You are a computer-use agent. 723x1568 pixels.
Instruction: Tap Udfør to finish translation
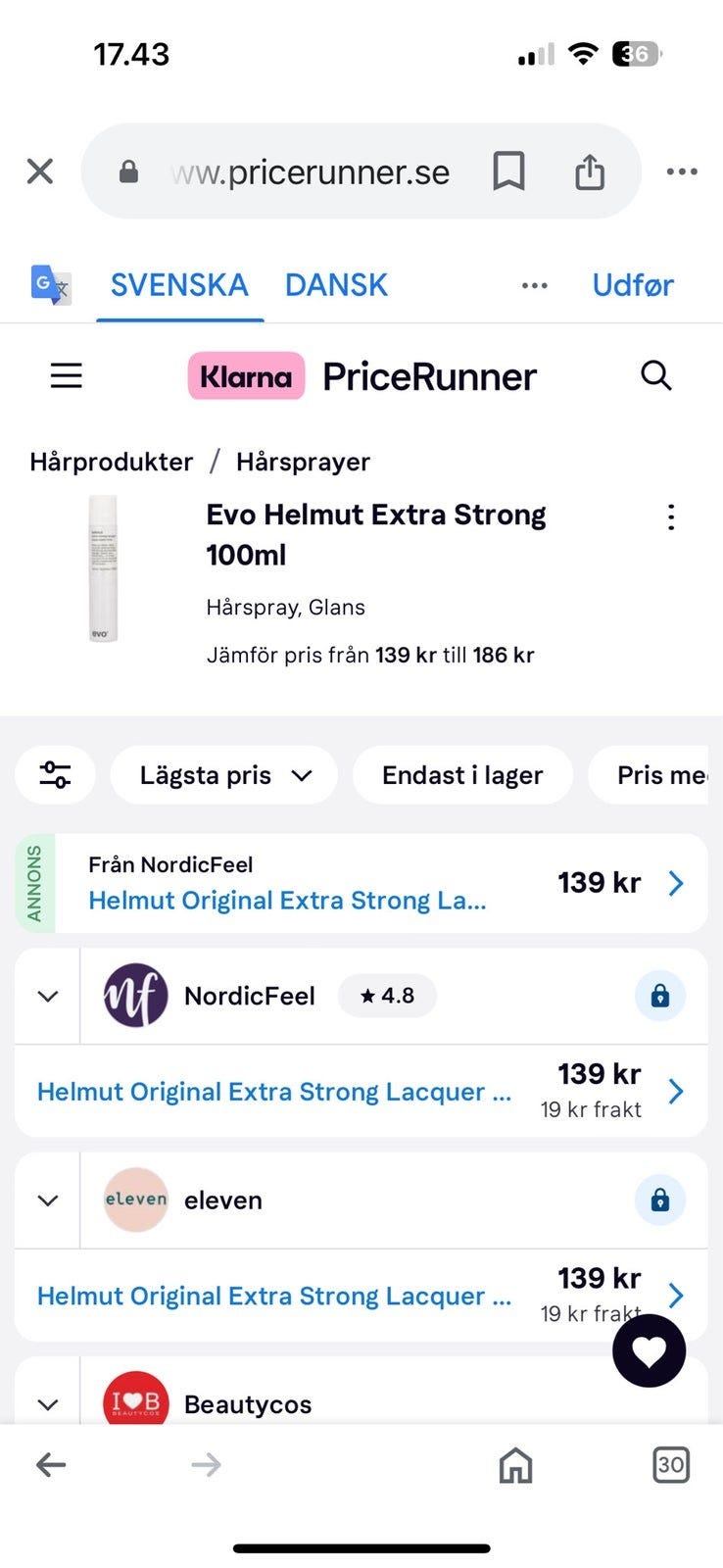[x=633, y=285]
